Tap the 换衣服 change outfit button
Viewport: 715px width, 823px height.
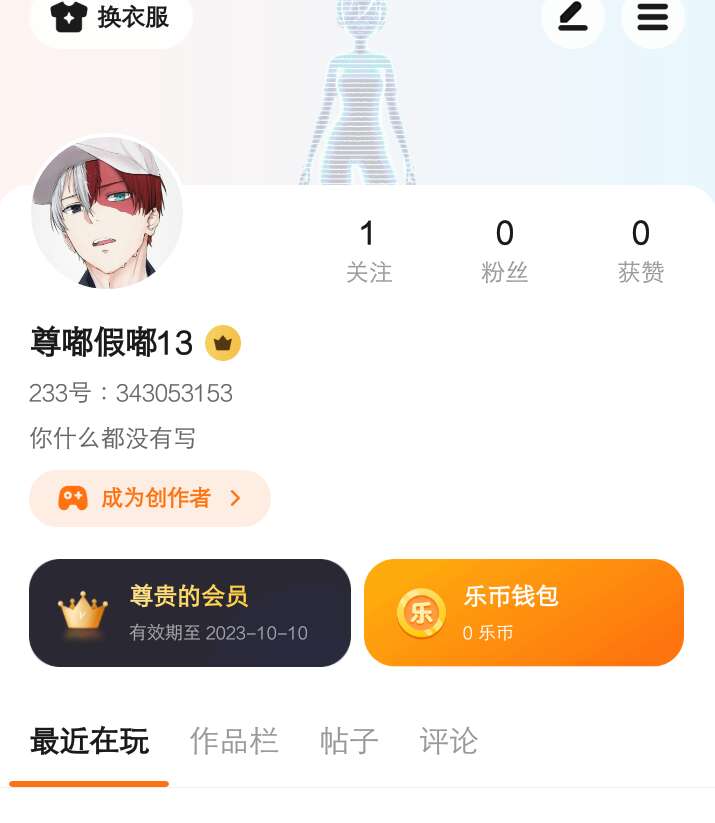pos(111,17)
